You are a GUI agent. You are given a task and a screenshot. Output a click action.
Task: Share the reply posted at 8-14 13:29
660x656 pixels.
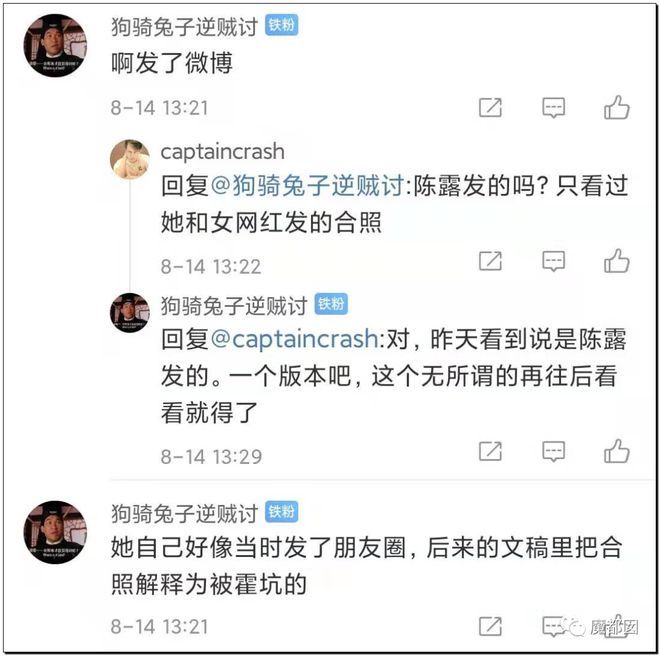click(x=490, y=452)
